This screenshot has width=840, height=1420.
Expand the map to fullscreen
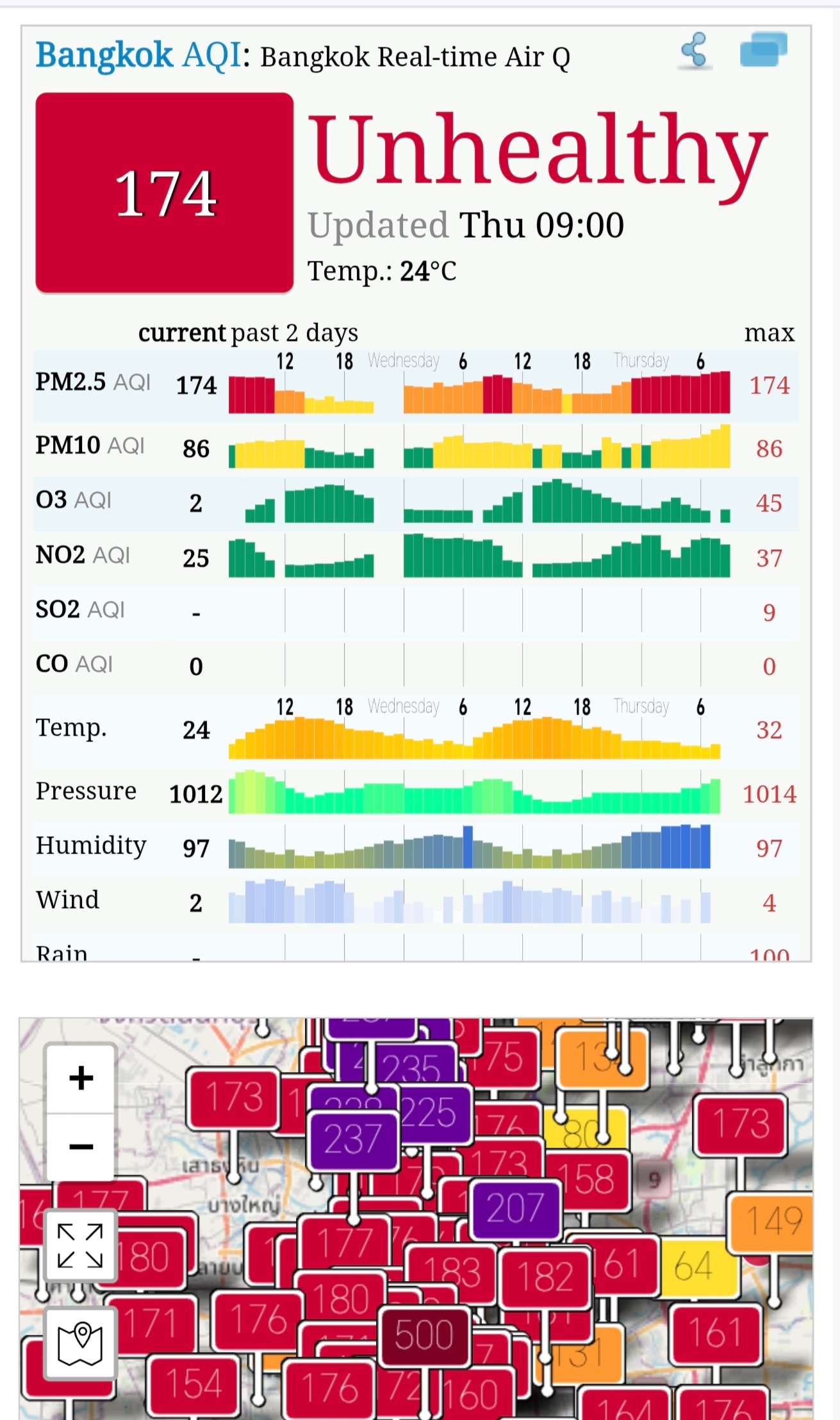[80, 1246]
